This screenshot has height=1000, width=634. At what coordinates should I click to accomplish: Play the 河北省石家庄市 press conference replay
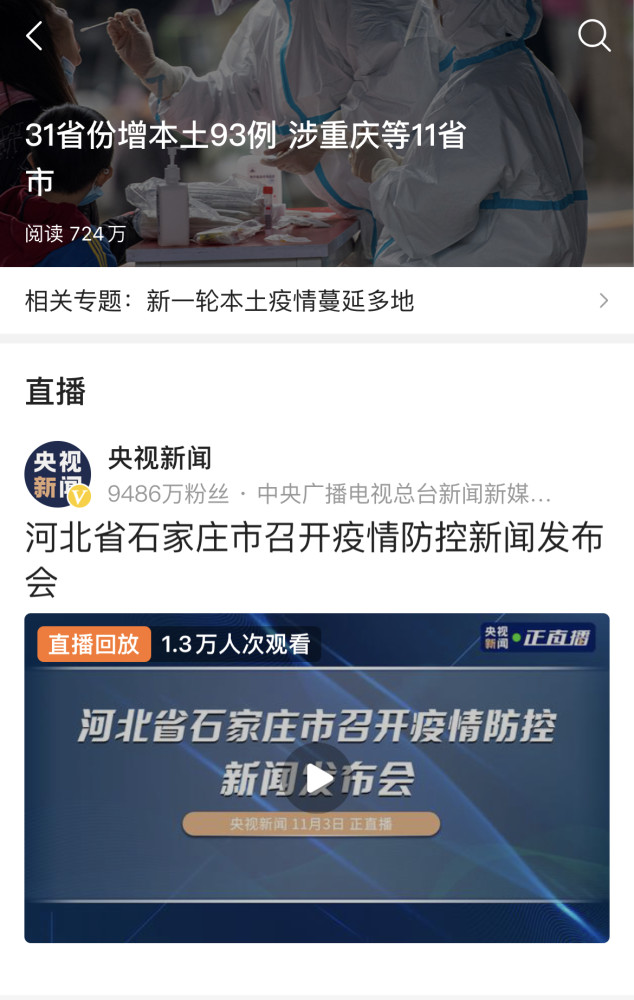pyautogui.click(x=318, y=778)
